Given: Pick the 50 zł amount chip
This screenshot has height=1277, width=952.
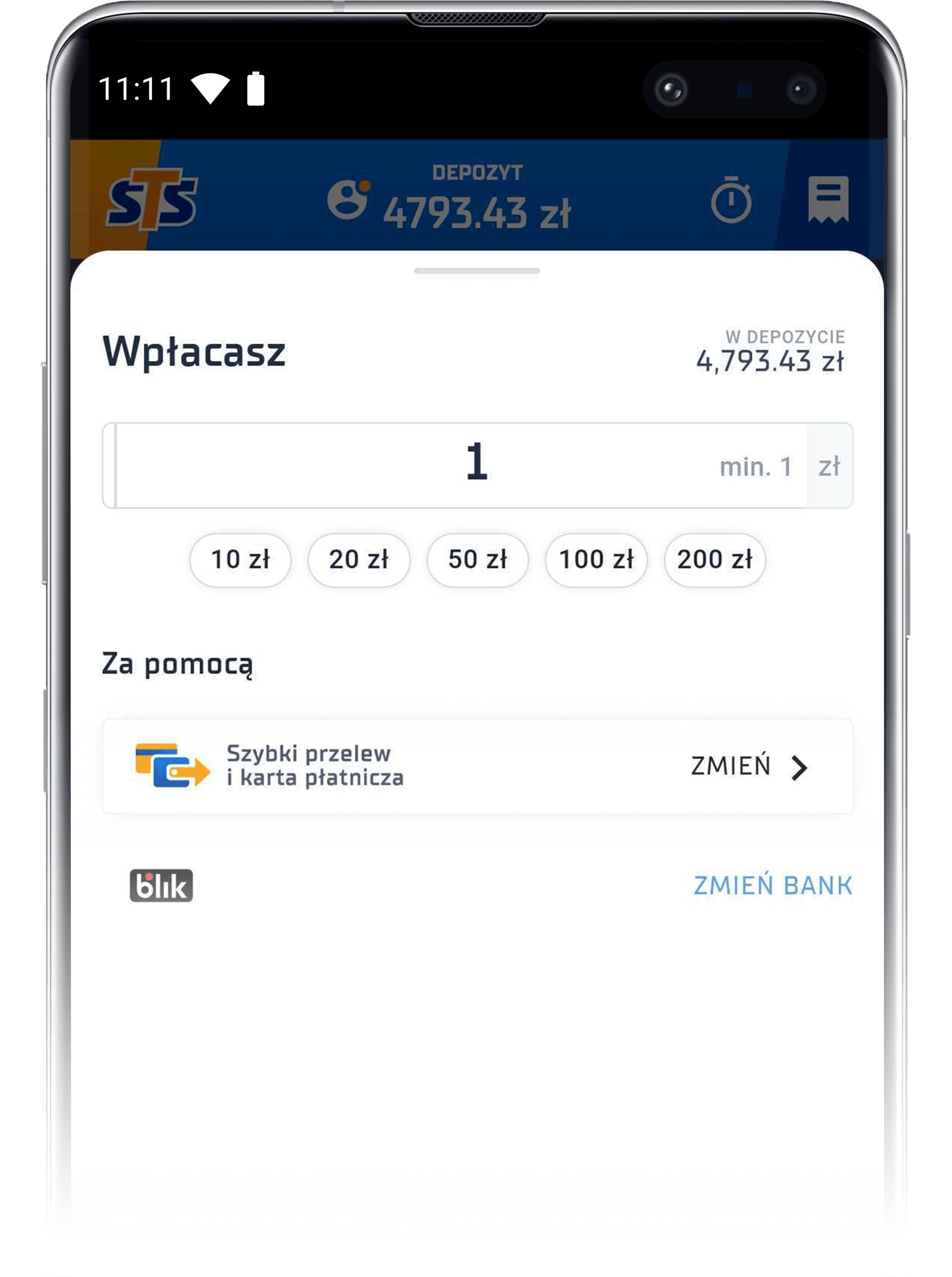Looking at the screenshot, I should click(477, 560).
